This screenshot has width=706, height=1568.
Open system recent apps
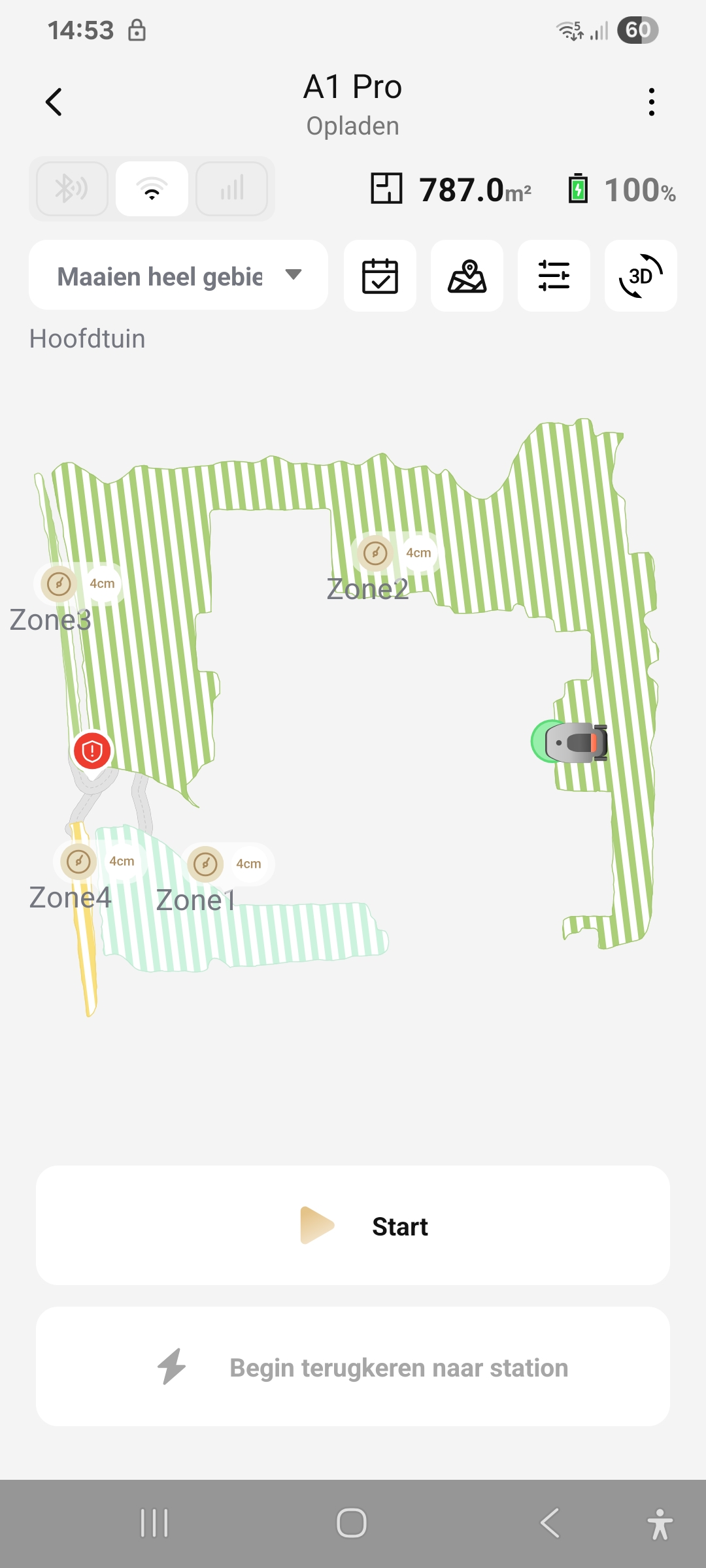[155, 1523]
